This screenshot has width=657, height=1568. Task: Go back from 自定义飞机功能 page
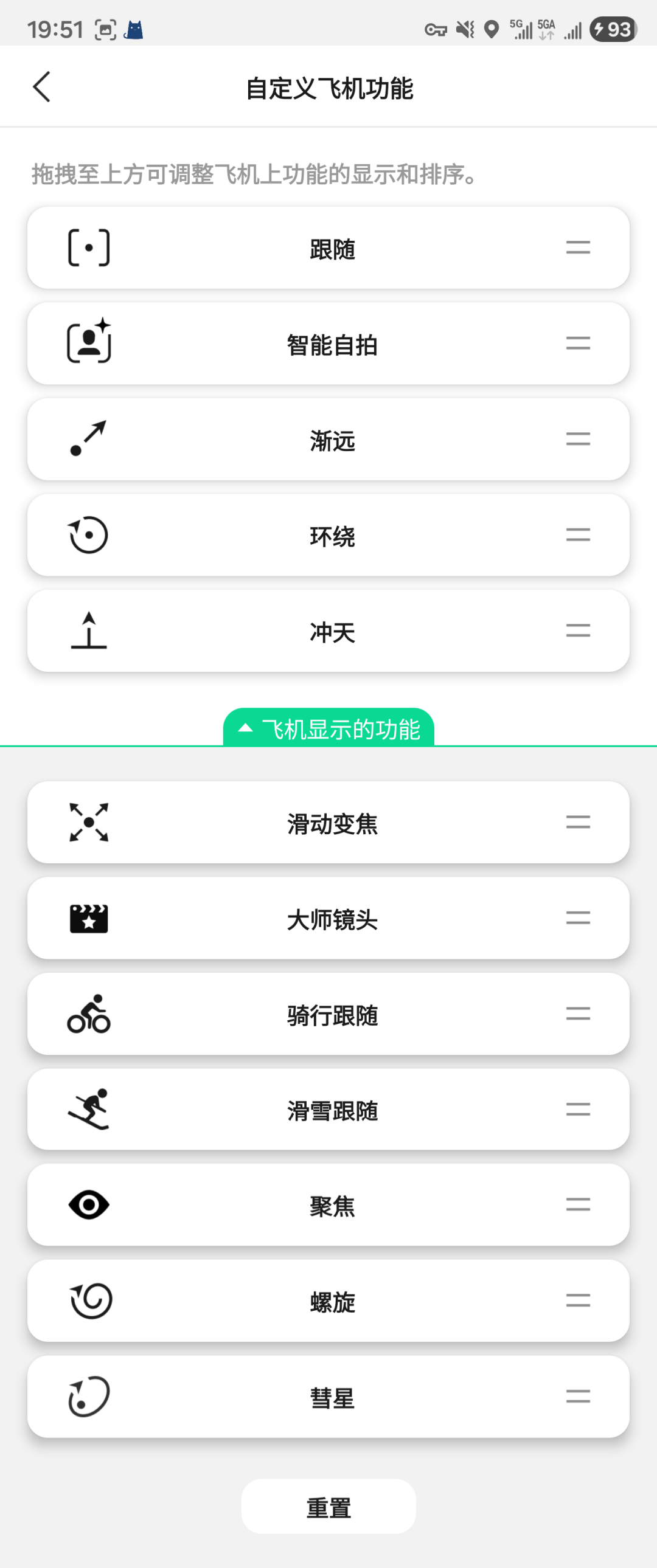tap(41, 87)
